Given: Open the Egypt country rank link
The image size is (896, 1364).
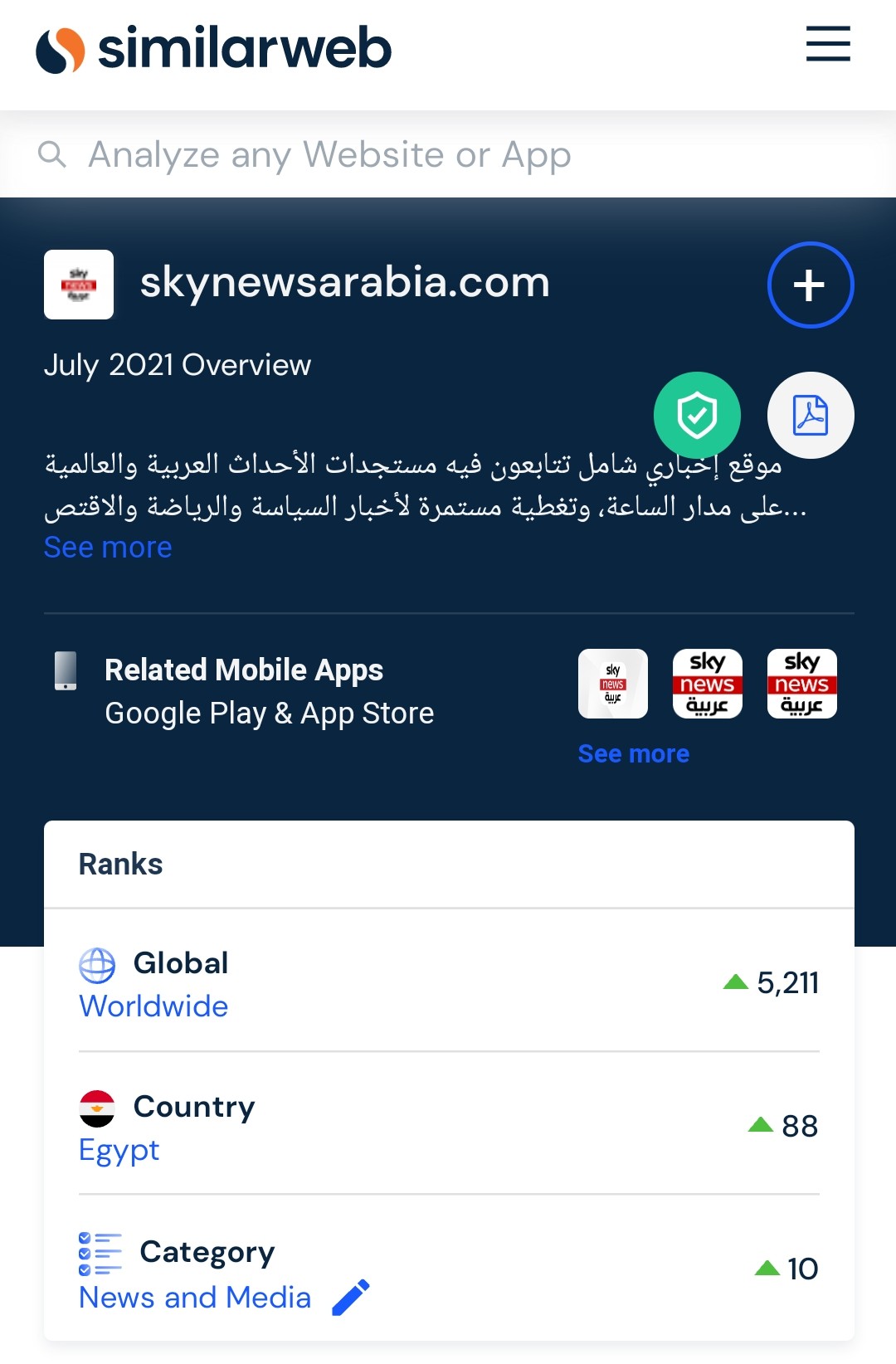Looking at the screenshot, I should [119, 1150].
